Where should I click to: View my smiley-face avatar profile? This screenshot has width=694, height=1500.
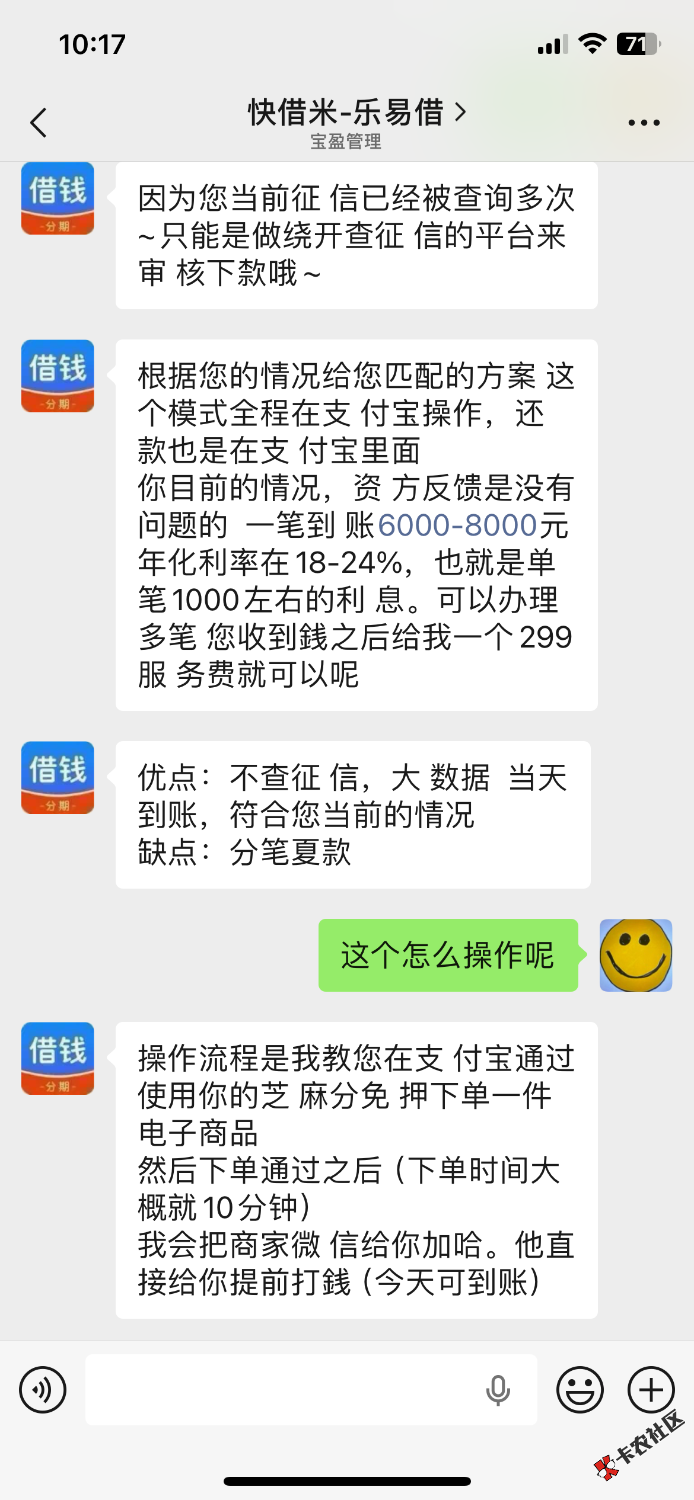pyautogui.click(x=636, y=956)
